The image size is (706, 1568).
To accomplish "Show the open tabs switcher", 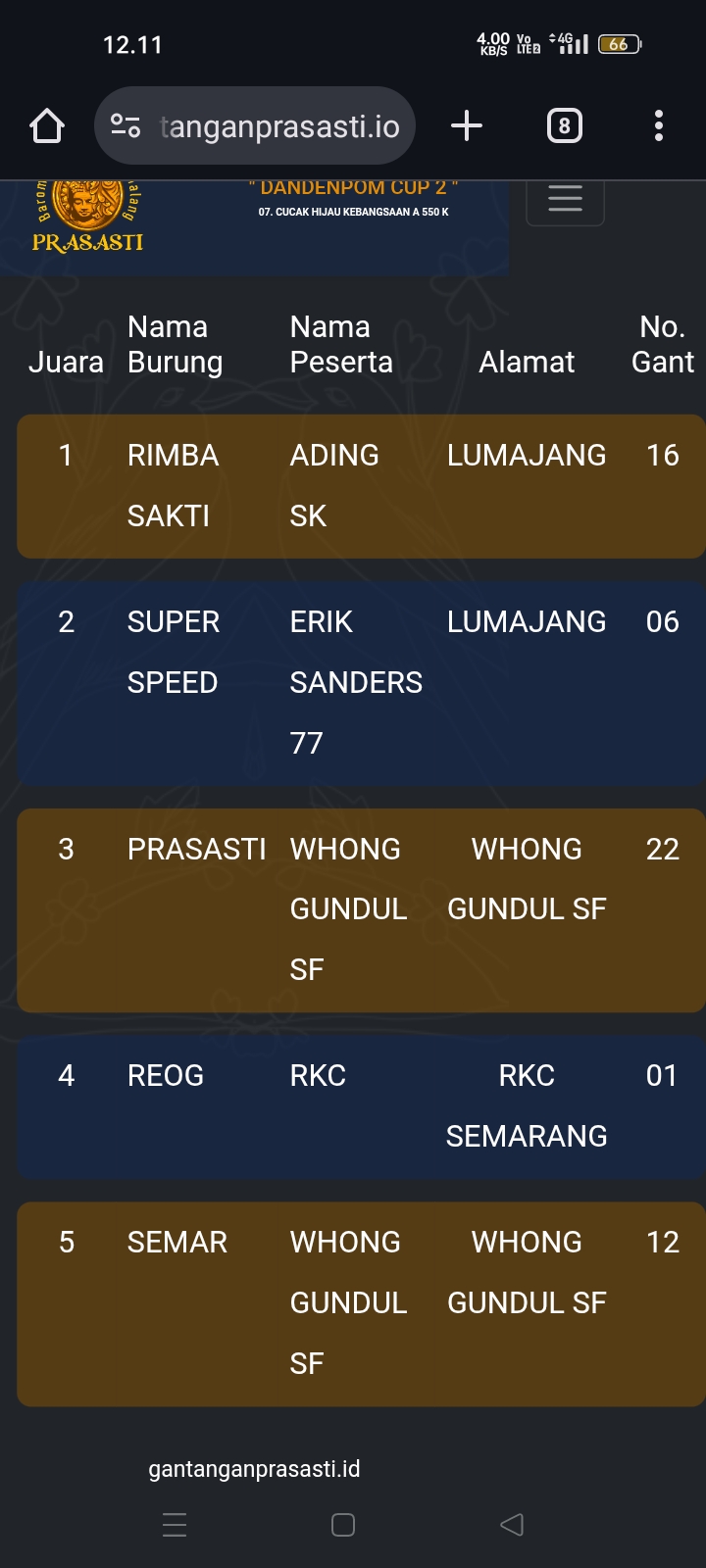I will (x=564, y=125).
